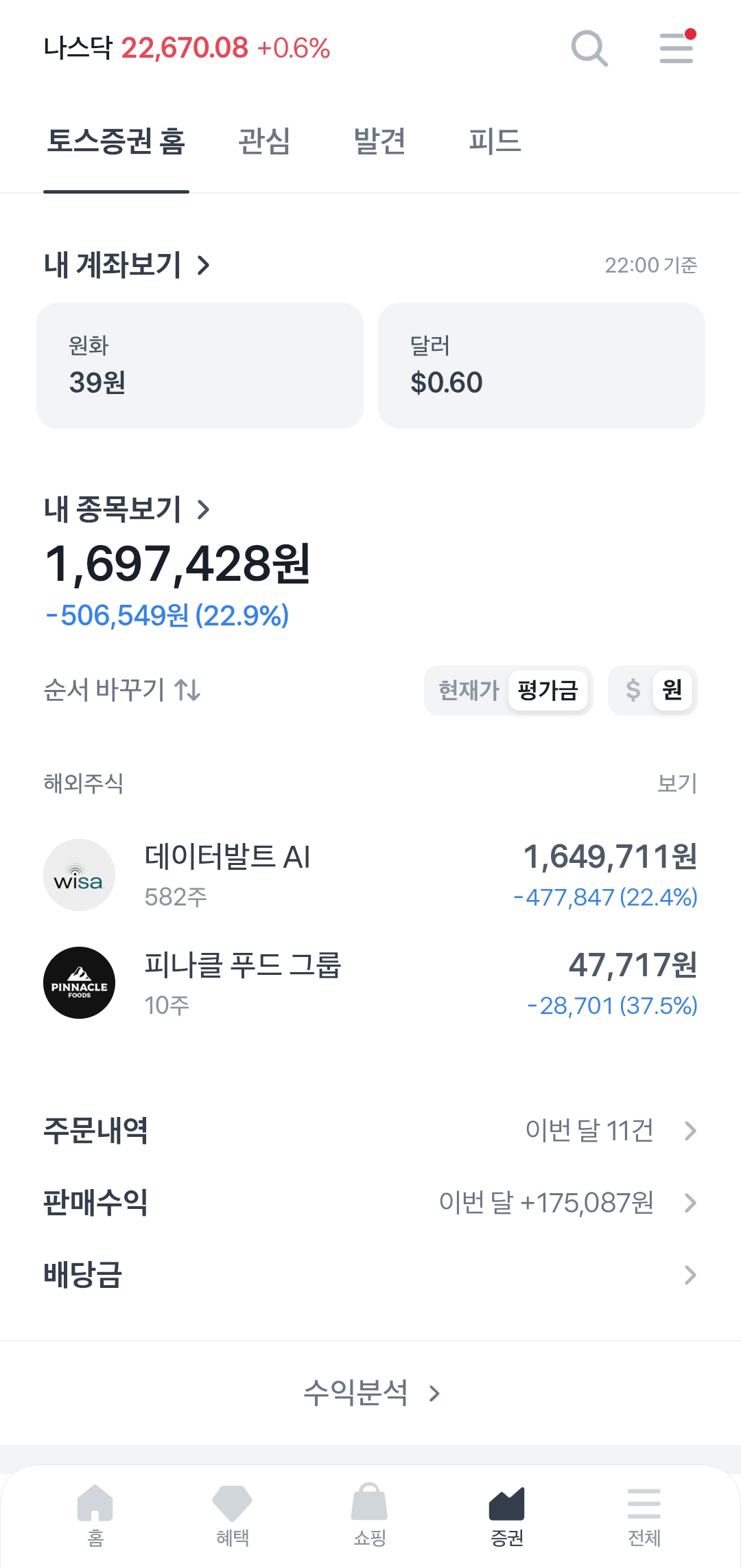The height and width of the screenshot is (1568, 741).
Task: Tap 순서 바꾸기 to reorder holdings
Action: (122, 690)
